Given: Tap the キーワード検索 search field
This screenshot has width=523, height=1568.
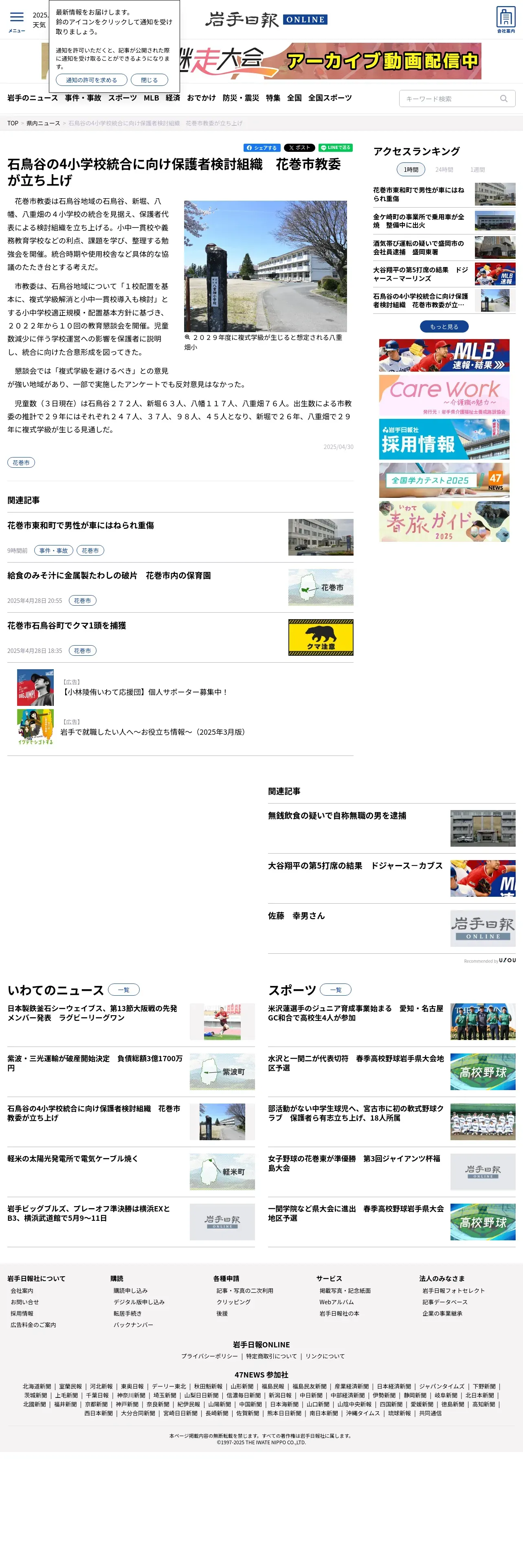Looking at the screenshot, I should [x=457, y=99].
